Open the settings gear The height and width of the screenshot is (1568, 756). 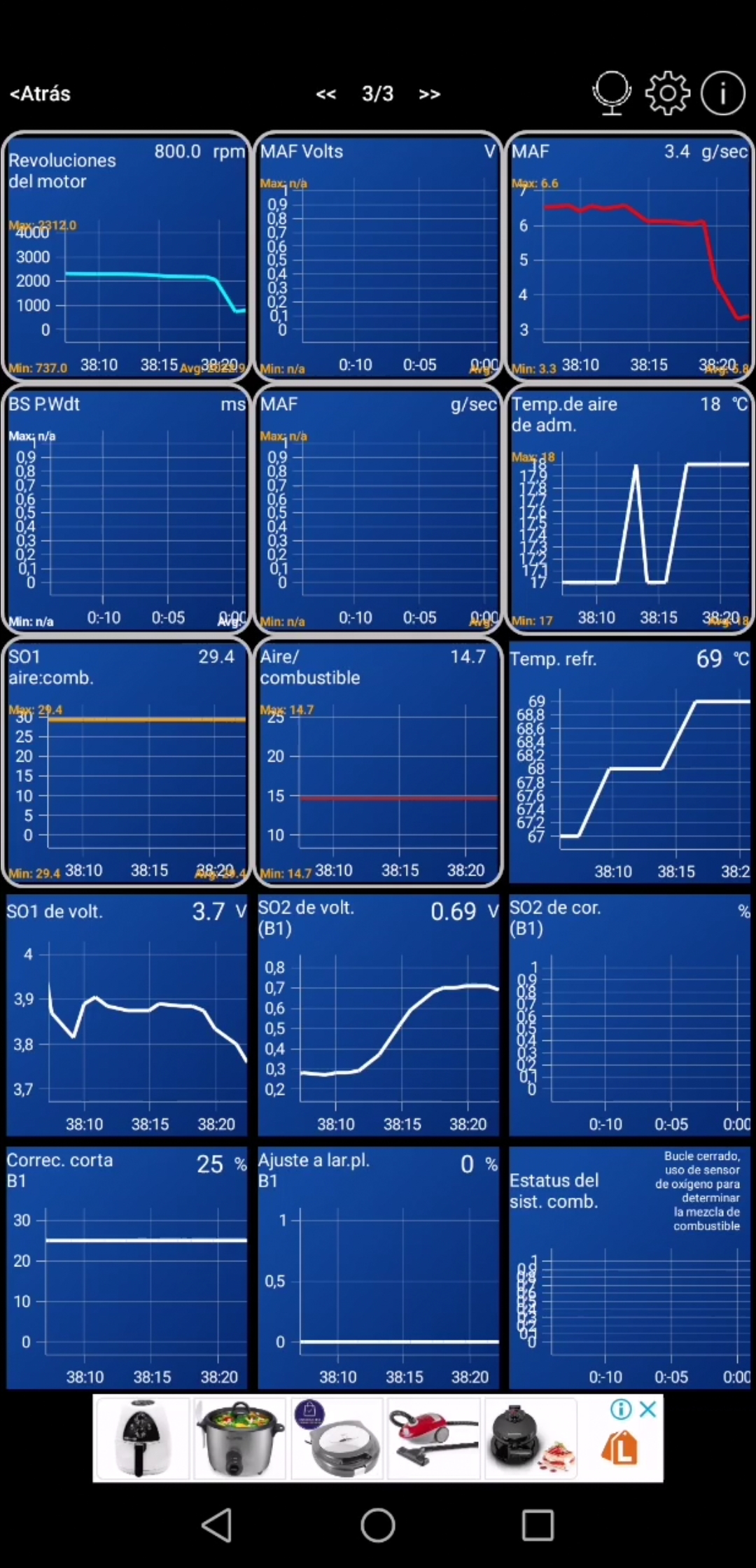666,93
